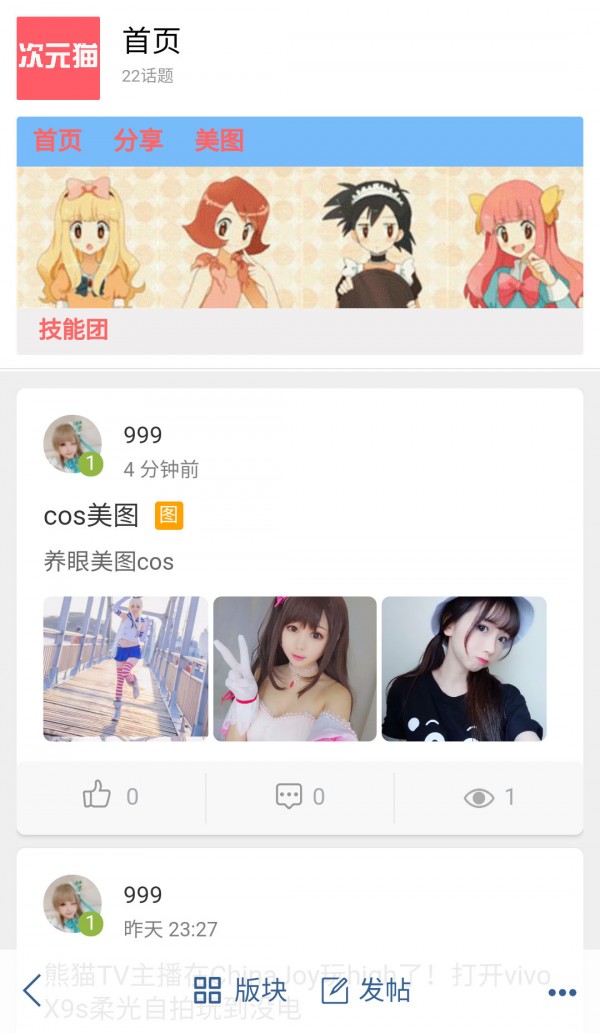600x1033 pixels.
Task: Tap 发帖 to write a post
Action: [x=366, y=990]
